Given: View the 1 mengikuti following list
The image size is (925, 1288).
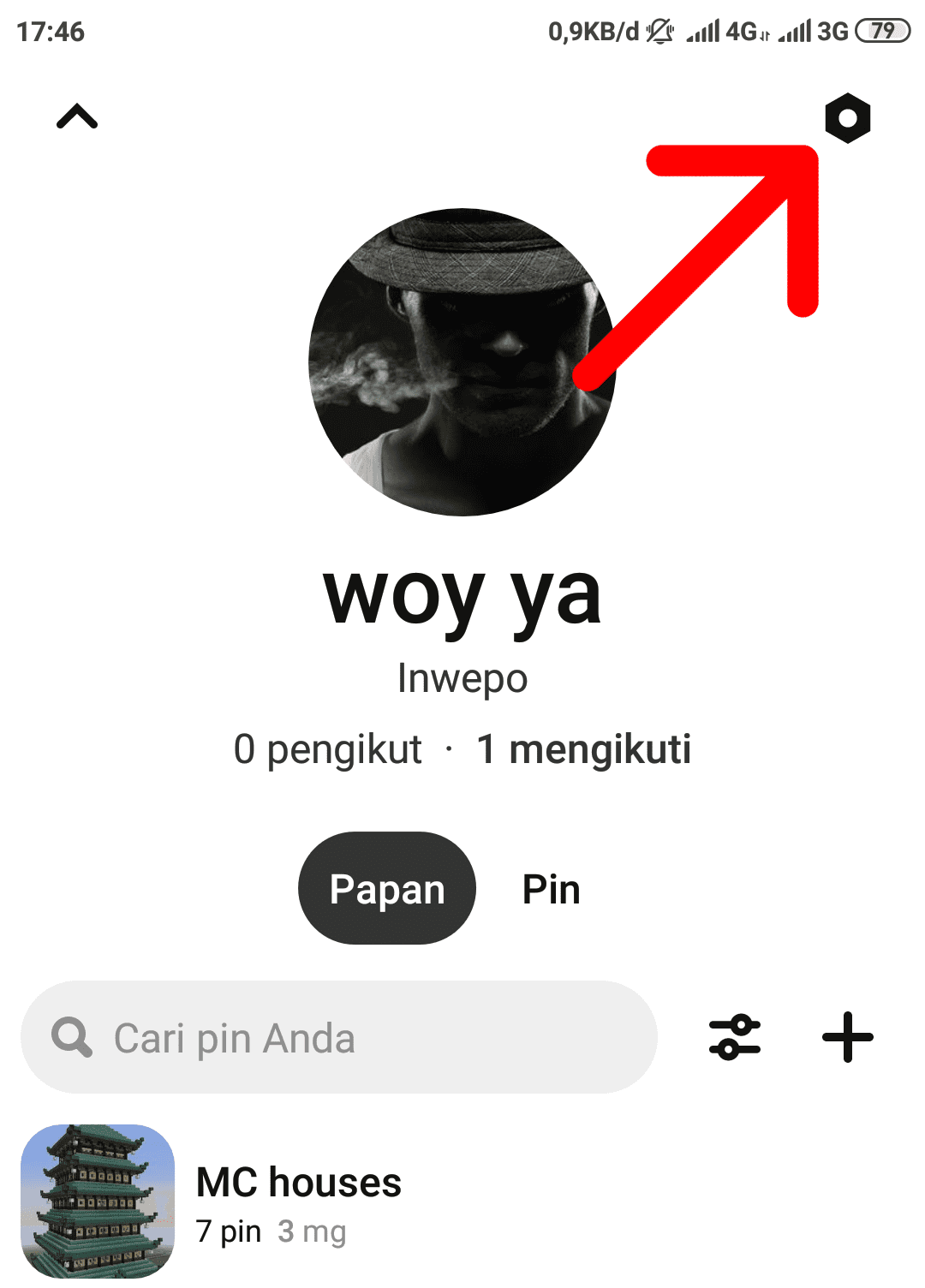Looking at the screenshot, I should point(587,748).
